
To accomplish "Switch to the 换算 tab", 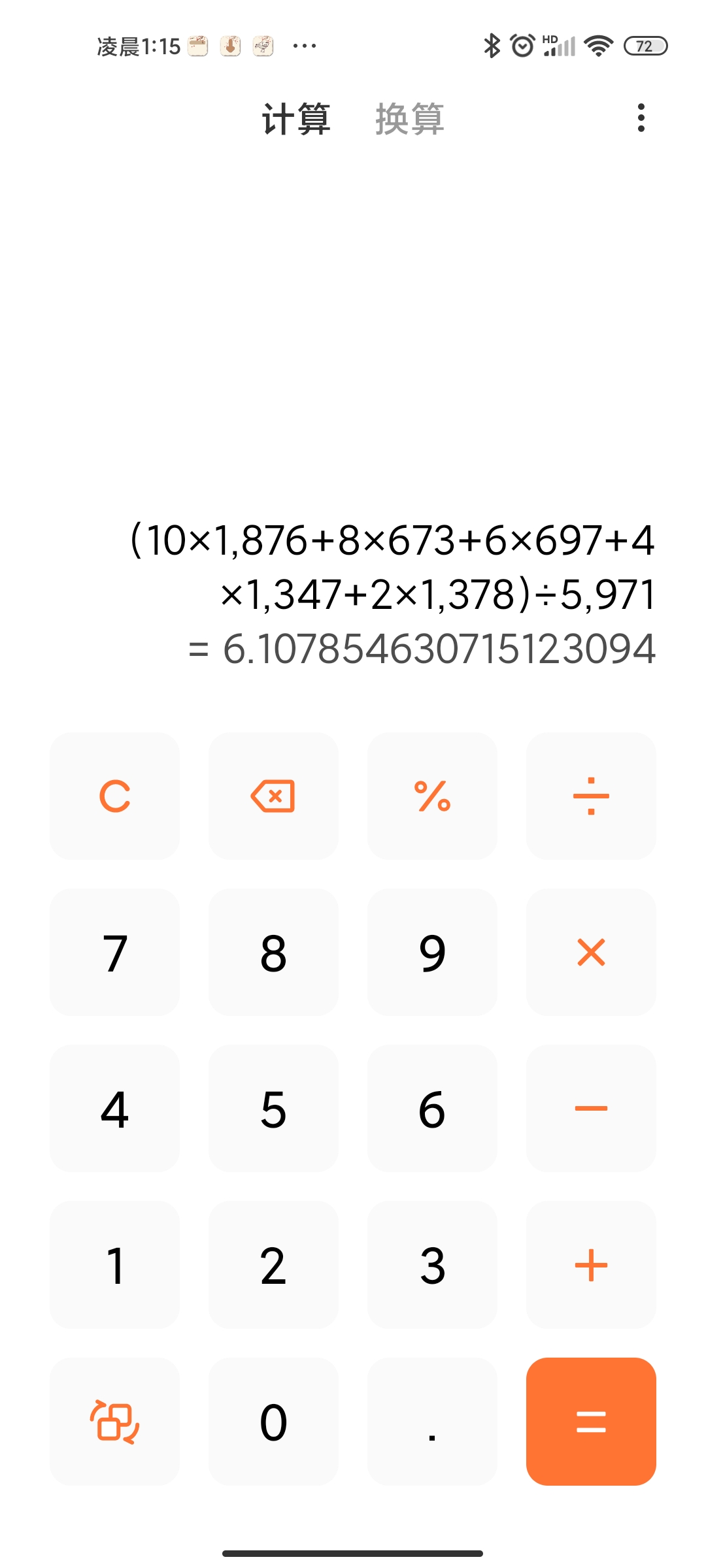I will tap(410, 119).
